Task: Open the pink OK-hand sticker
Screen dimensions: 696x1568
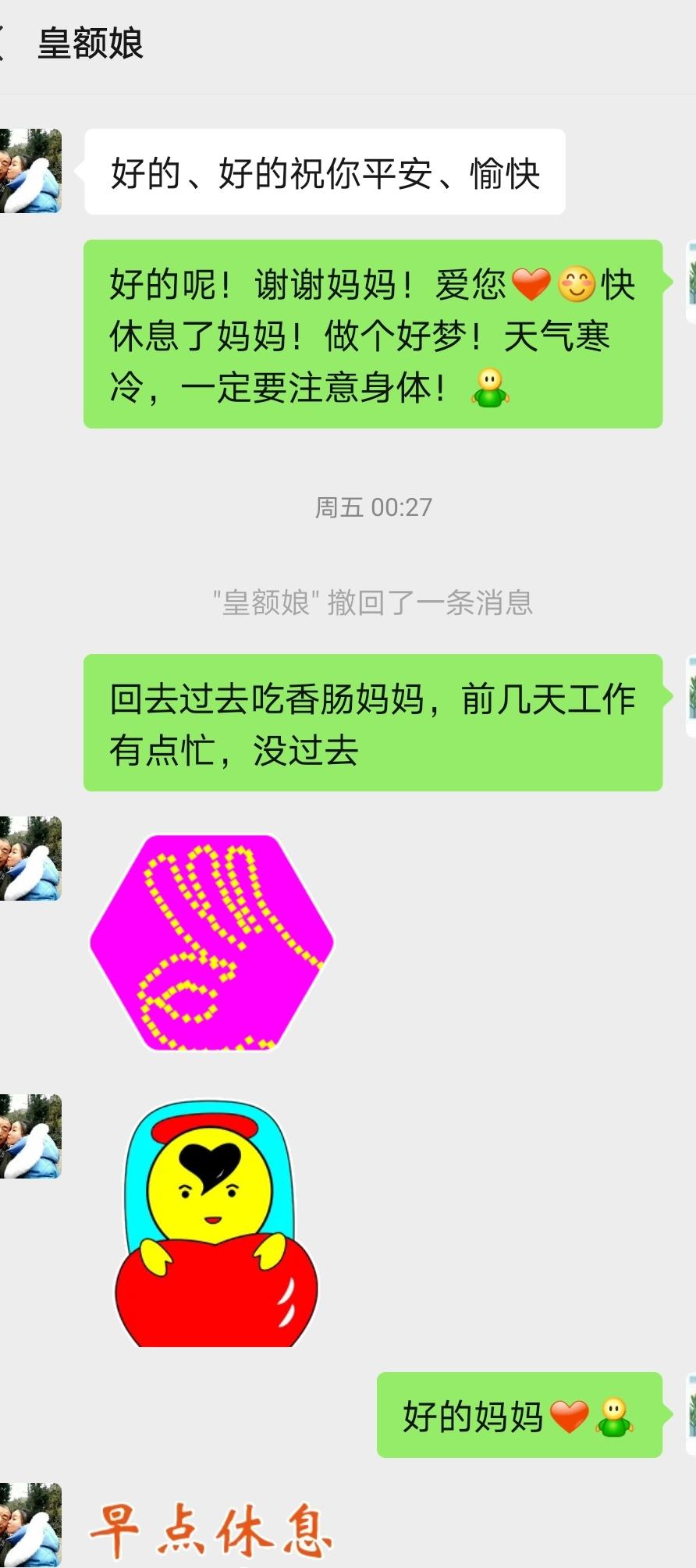Action: coord(211,942)
